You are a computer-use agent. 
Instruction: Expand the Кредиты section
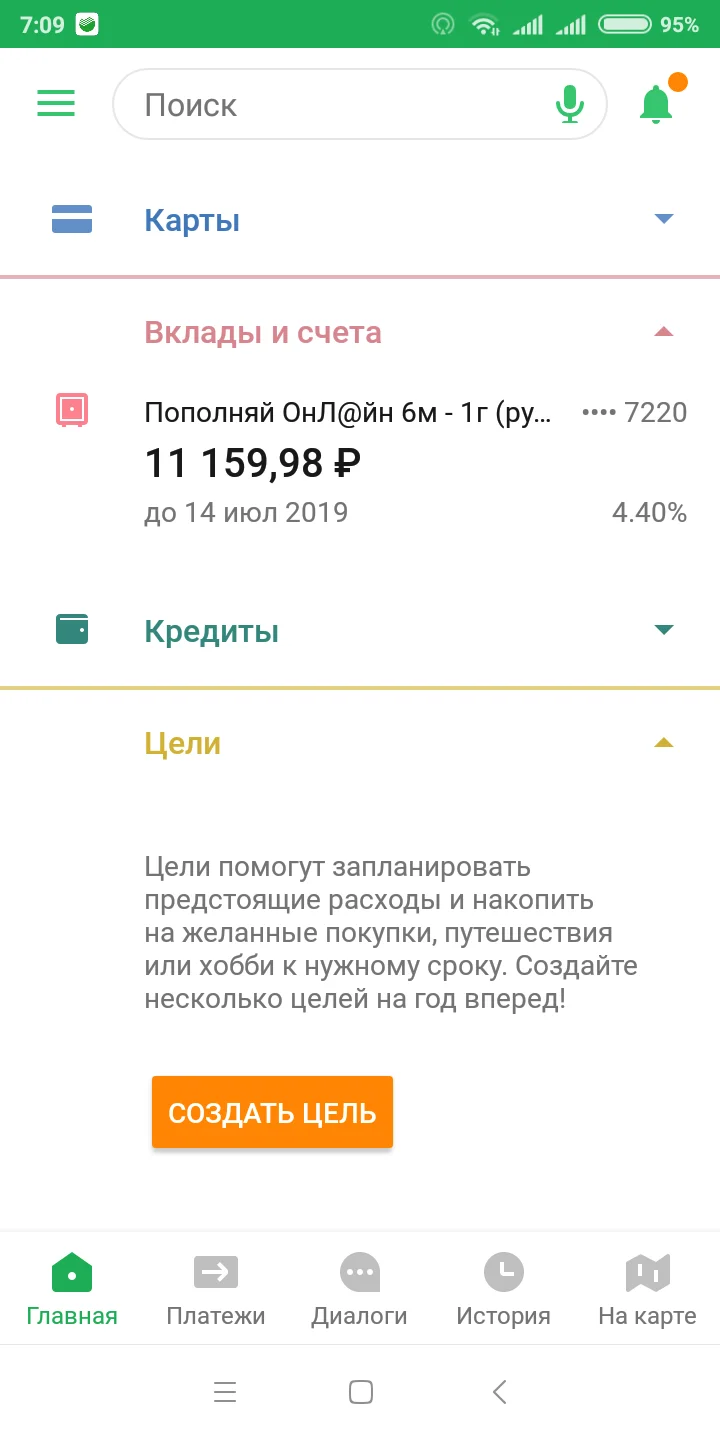pos(664,629)
